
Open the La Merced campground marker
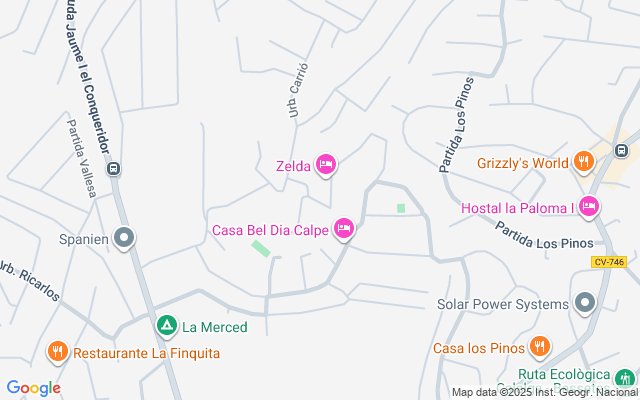click(166, 326)
